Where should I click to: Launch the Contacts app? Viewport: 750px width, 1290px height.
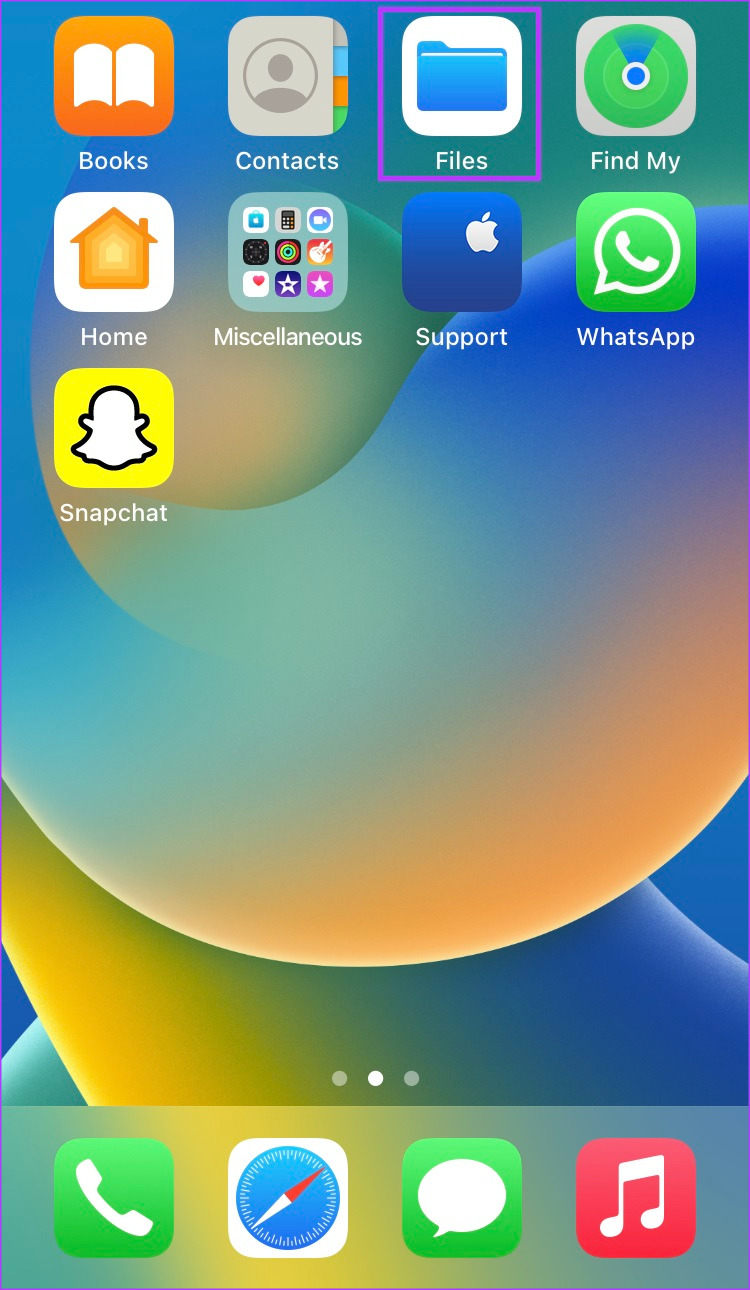(x=287, y=76)
